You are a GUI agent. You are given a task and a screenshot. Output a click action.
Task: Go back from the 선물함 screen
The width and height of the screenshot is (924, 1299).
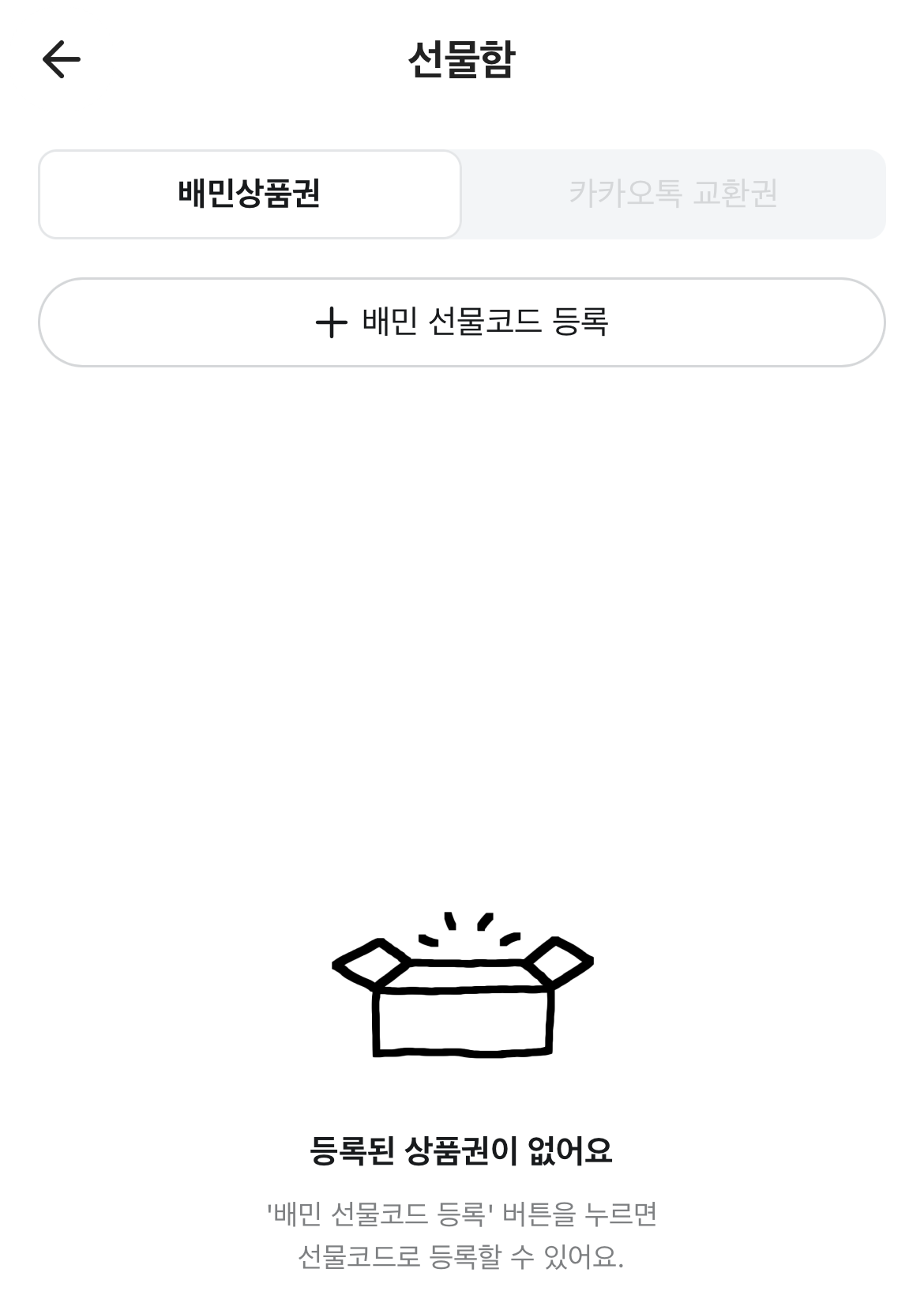61,59
